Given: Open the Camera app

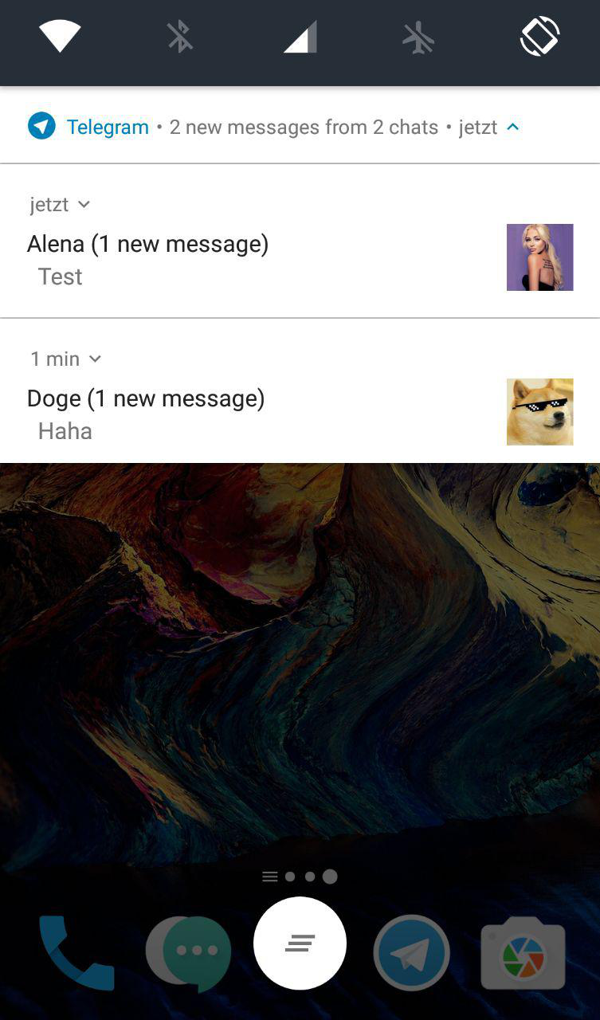Looking at the screenshot, I should [x=523, y=953].
